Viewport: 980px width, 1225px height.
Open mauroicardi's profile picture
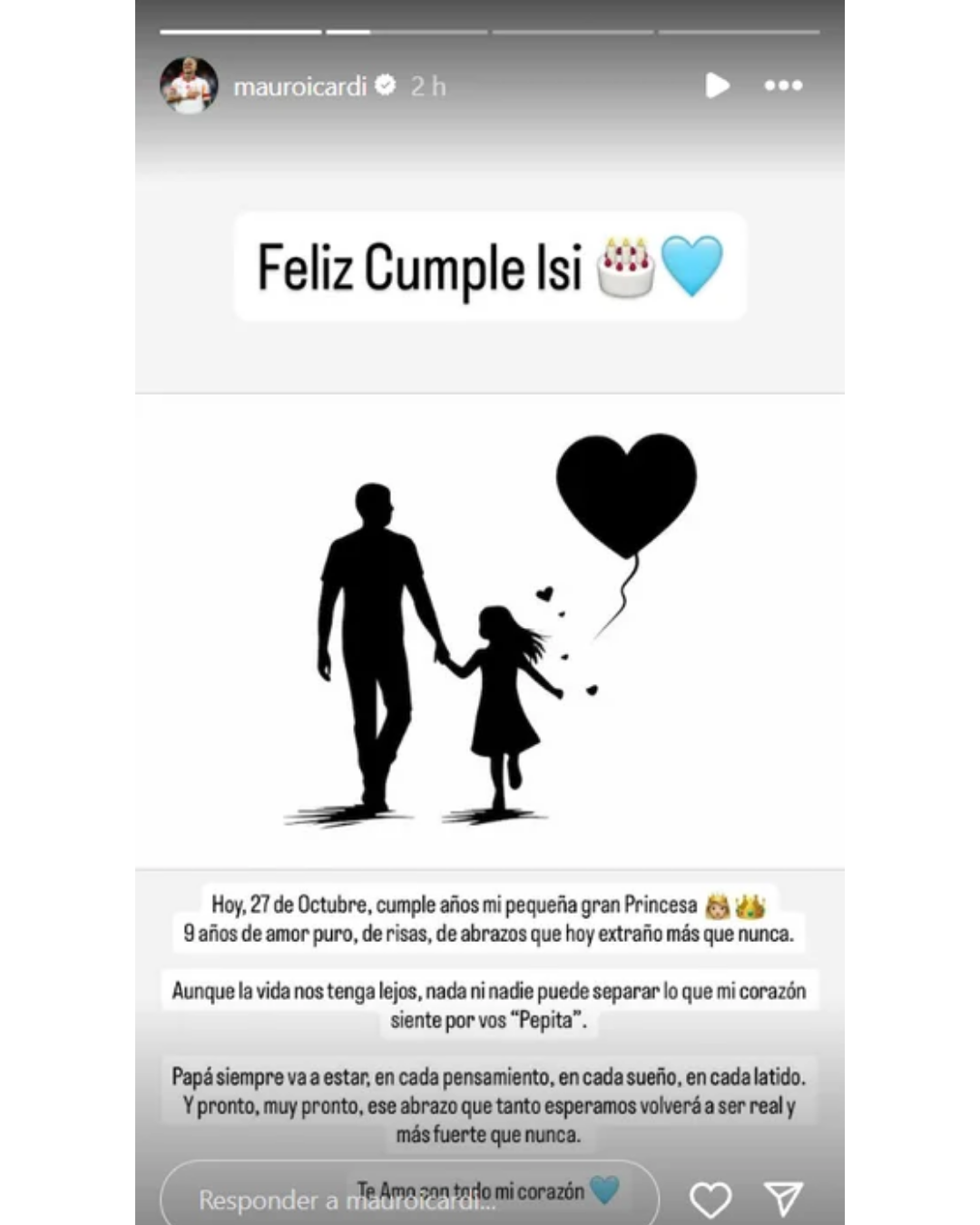pyautogui.click(x=189, y=86)
